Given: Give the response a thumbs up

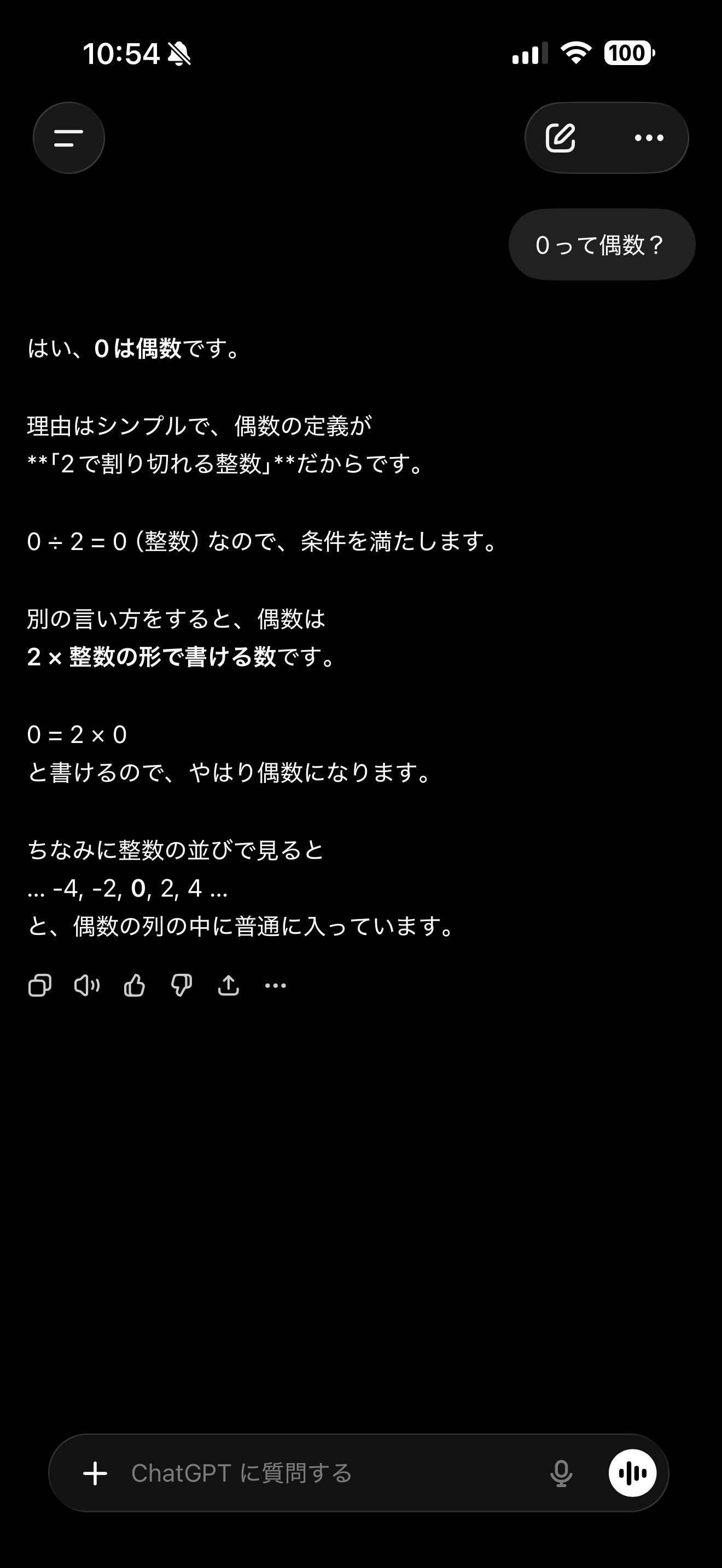Looking at the screenshot, I should pyautogui.click(x=135, y=986).
